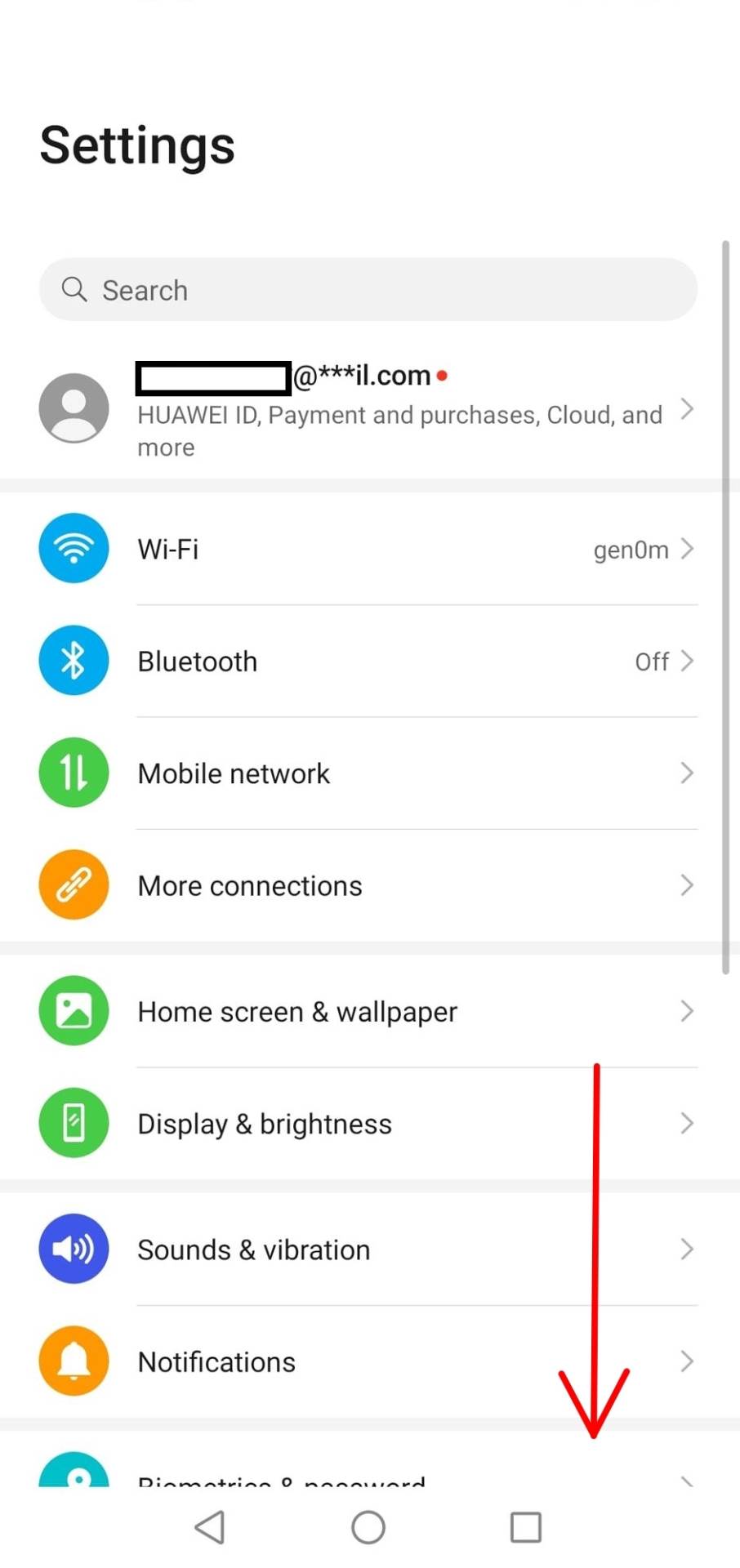Open the Settings search box
740x1568 pixels.
(x=368, y=290)
